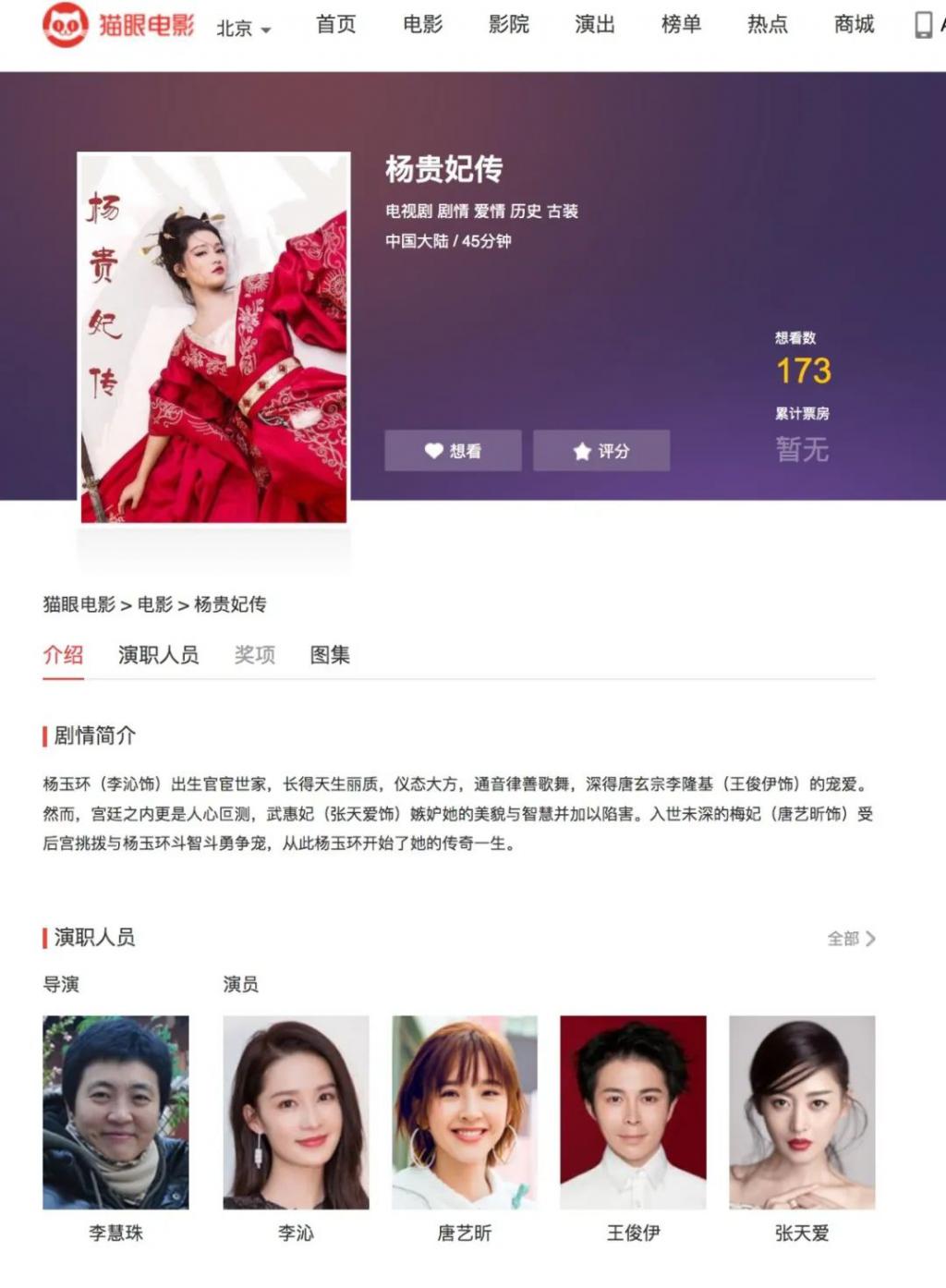Open the 演出 navigation item
The image size is (946, 1288).
coord(594,25)
